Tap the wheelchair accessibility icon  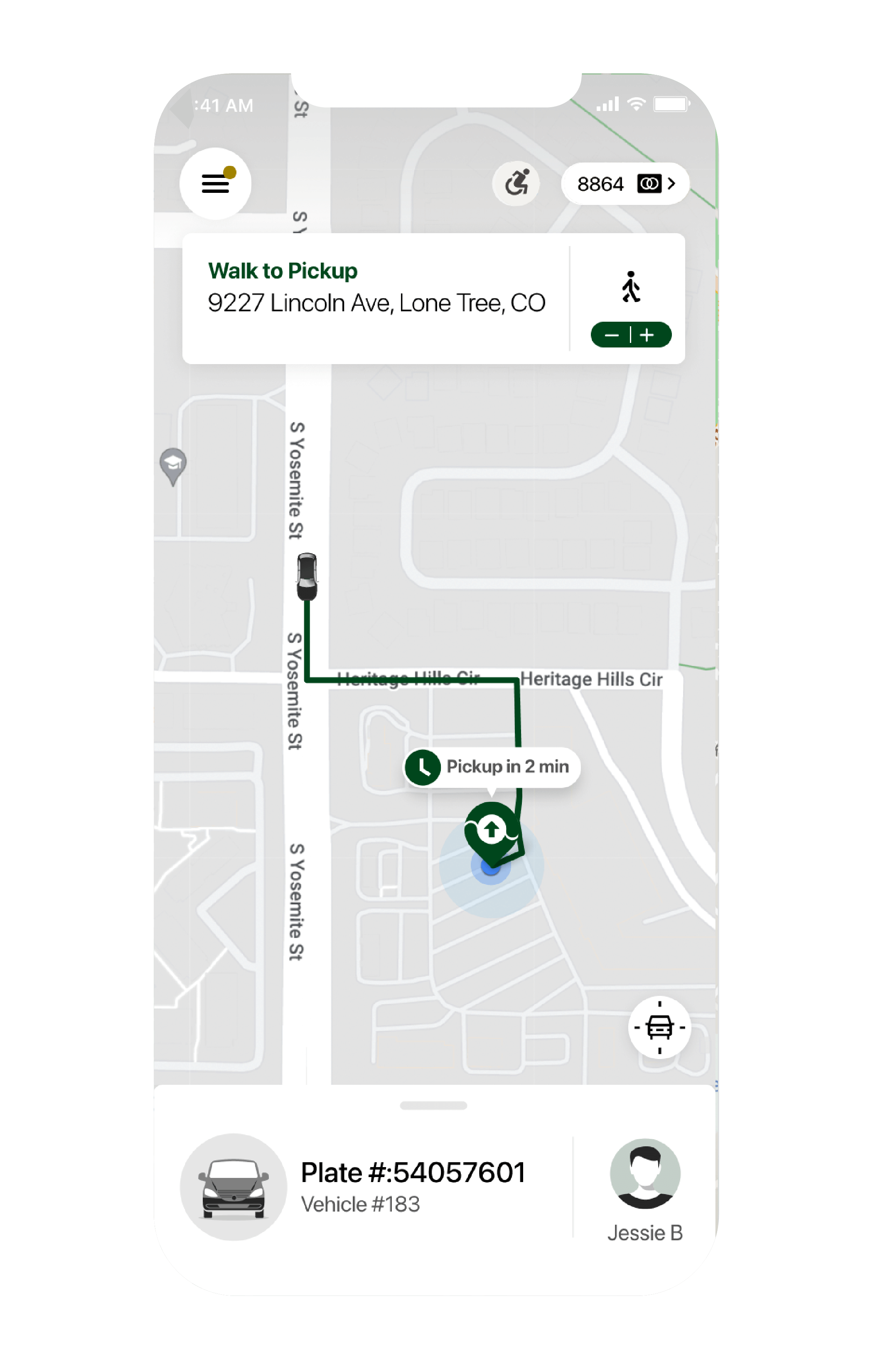[516, 183]
